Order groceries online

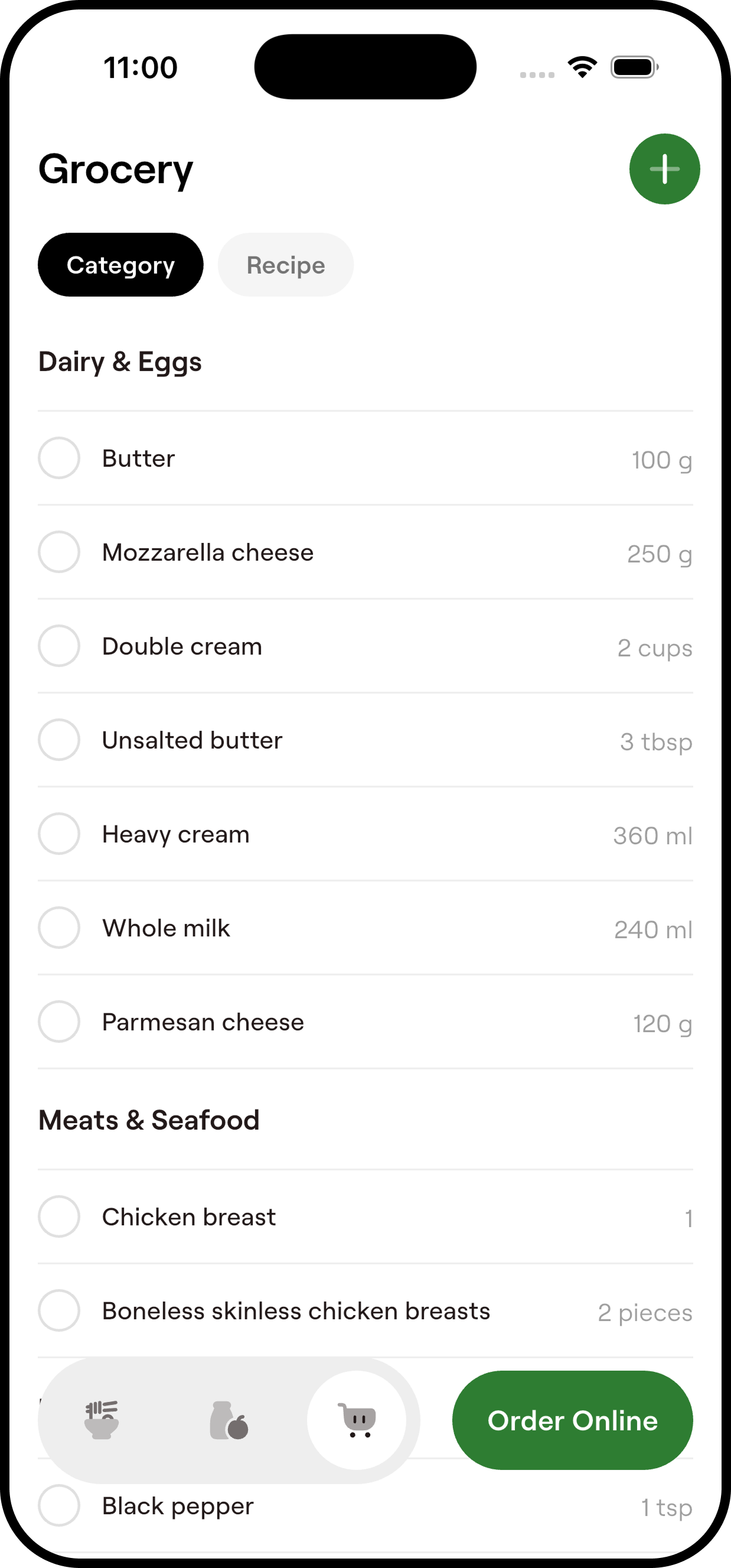point(572,1420)
